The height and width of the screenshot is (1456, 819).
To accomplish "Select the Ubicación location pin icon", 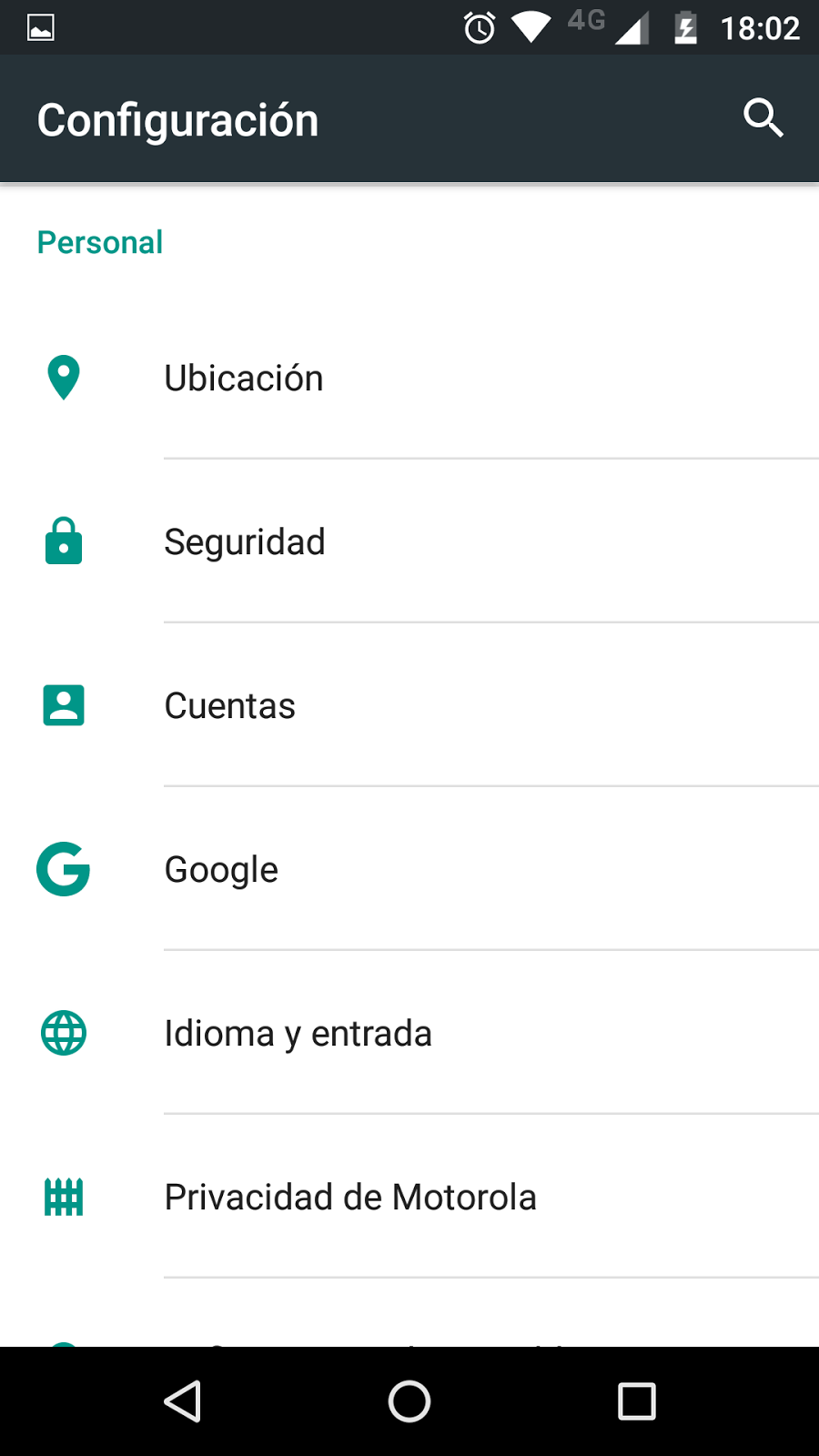I will [x=63, y=378].
